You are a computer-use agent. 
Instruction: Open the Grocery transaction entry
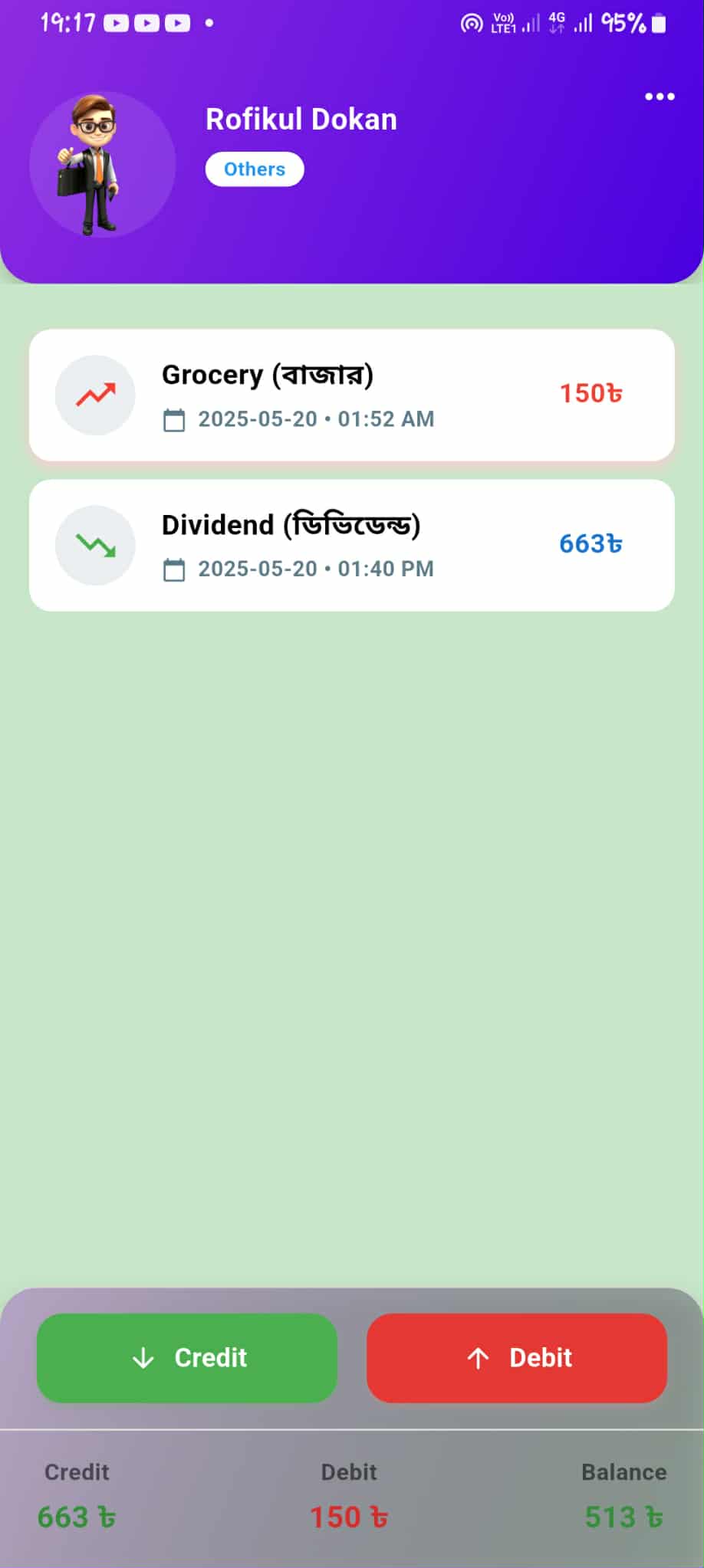click(x=352, y=395)
